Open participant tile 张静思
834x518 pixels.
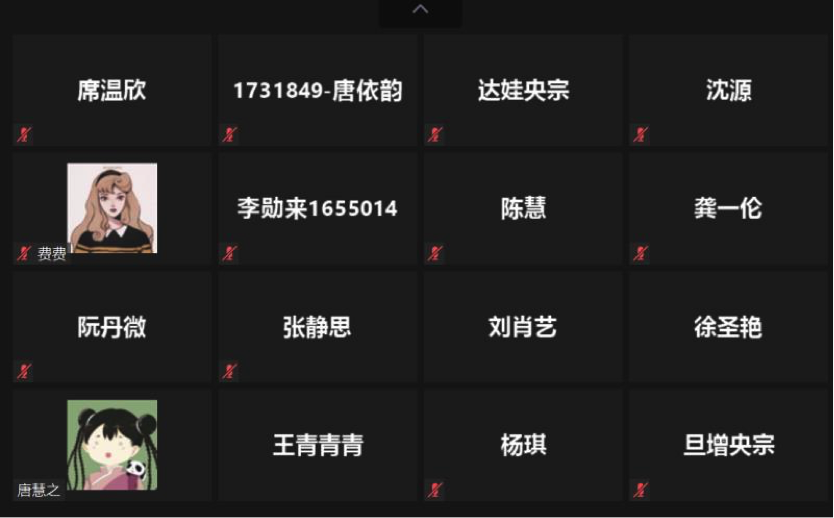coord(318,327)
